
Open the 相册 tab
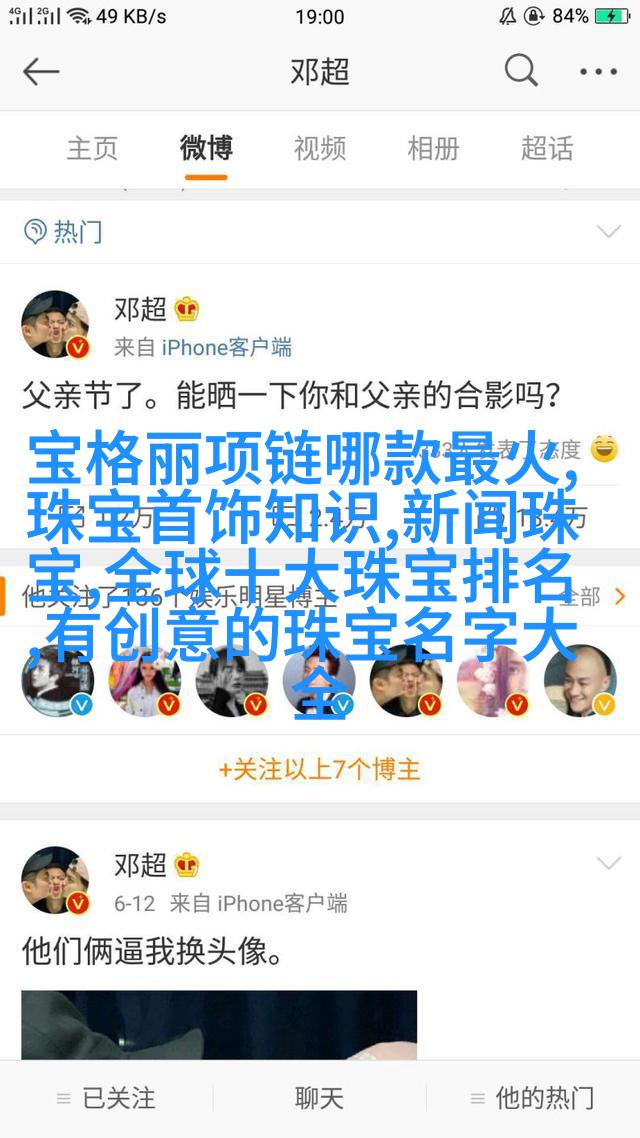point(433,149)
